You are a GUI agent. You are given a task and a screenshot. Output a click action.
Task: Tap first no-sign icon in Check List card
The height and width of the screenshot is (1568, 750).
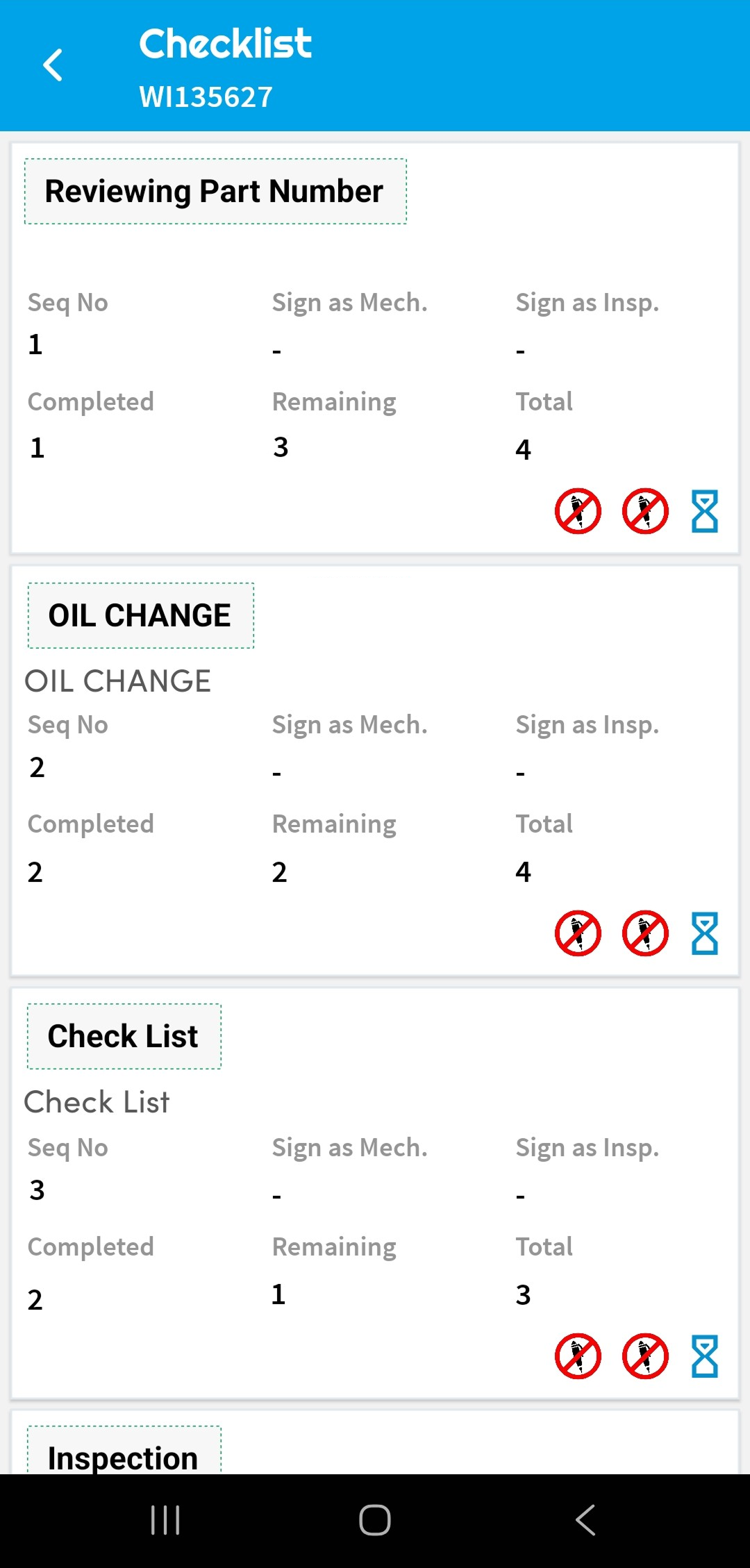coord(578,1356)
